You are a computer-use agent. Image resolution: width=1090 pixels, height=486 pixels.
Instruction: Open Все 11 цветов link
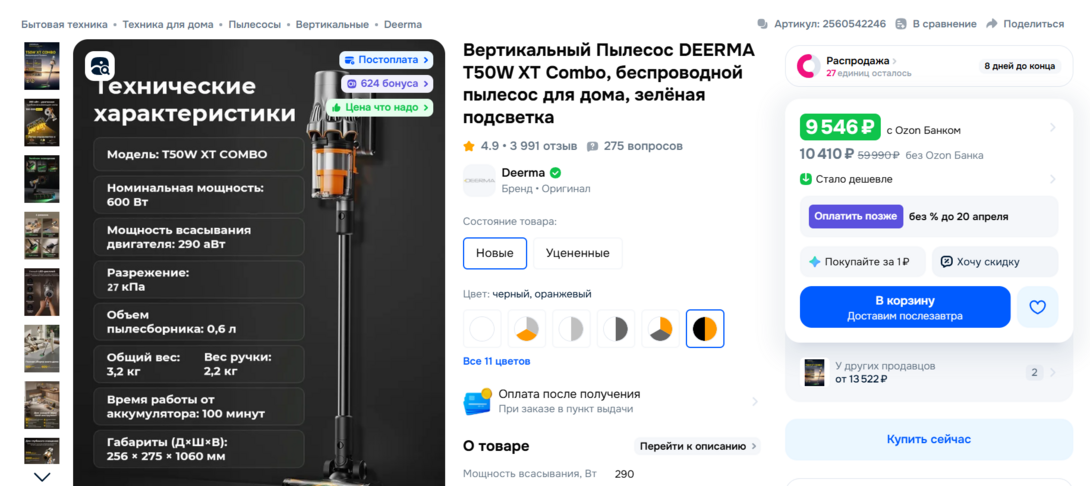[x=496, y=361]
